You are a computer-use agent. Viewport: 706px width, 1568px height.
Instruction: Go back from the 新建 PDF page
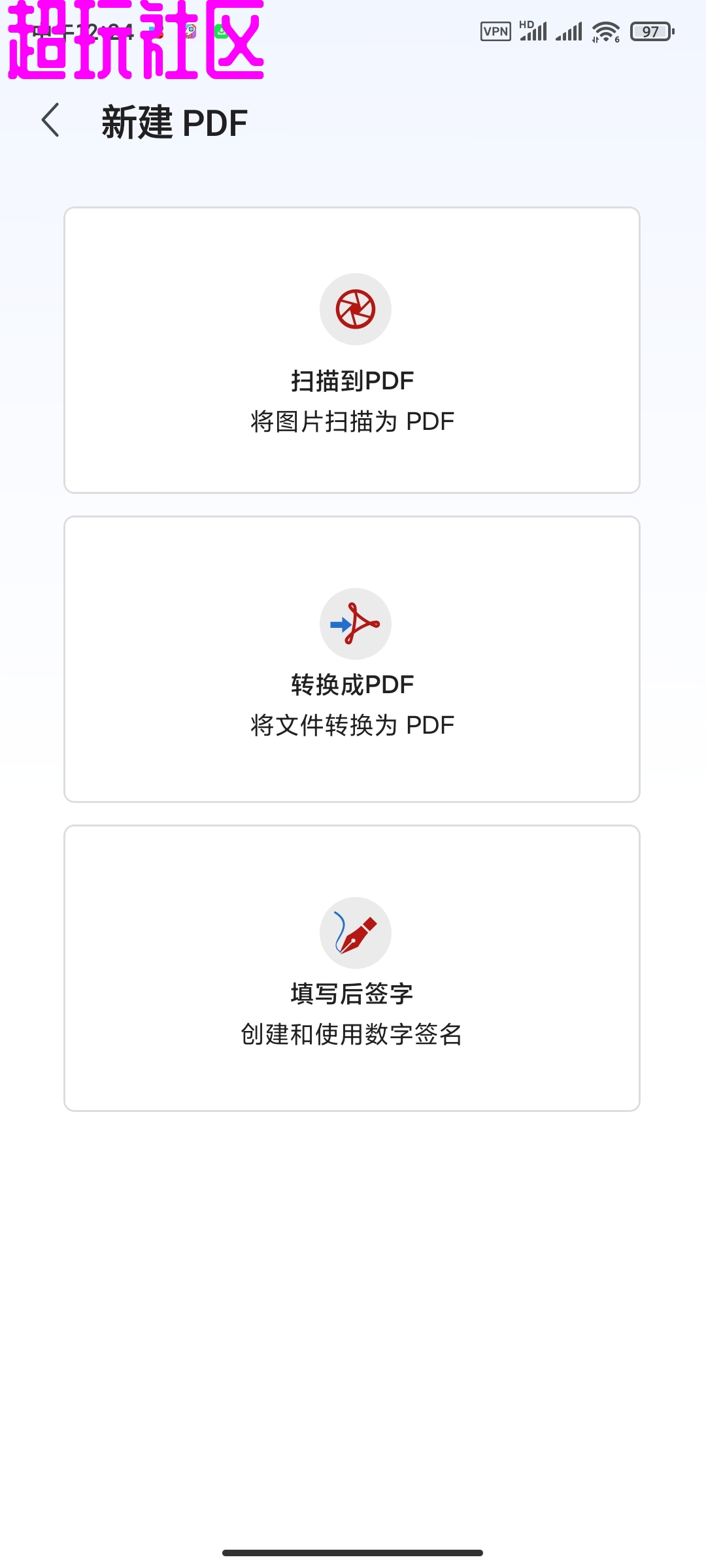pos(50,121)
